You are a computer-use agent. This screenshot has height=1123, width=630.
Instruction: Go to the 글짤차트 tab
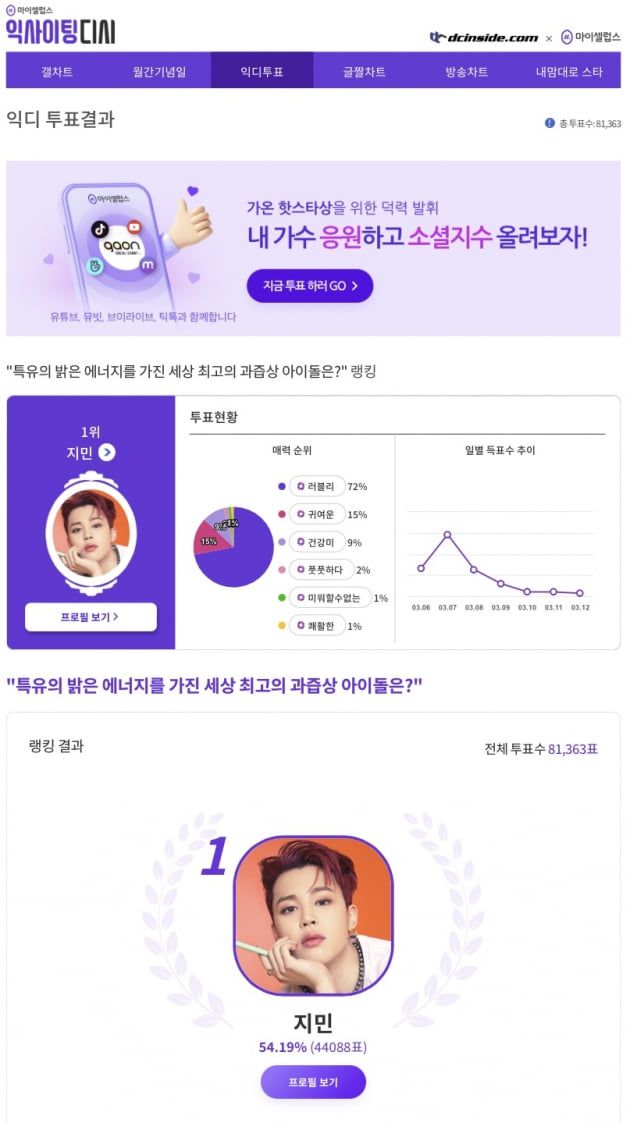pos(364,72)
